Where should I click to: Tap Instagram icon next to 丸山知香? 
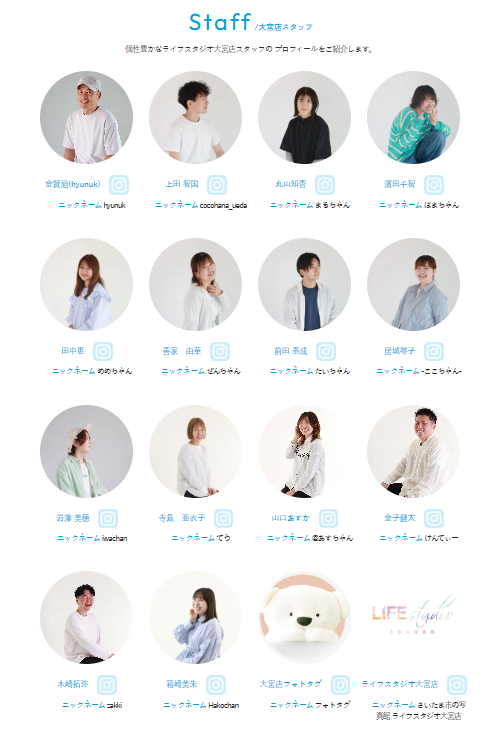pos(325,185)
